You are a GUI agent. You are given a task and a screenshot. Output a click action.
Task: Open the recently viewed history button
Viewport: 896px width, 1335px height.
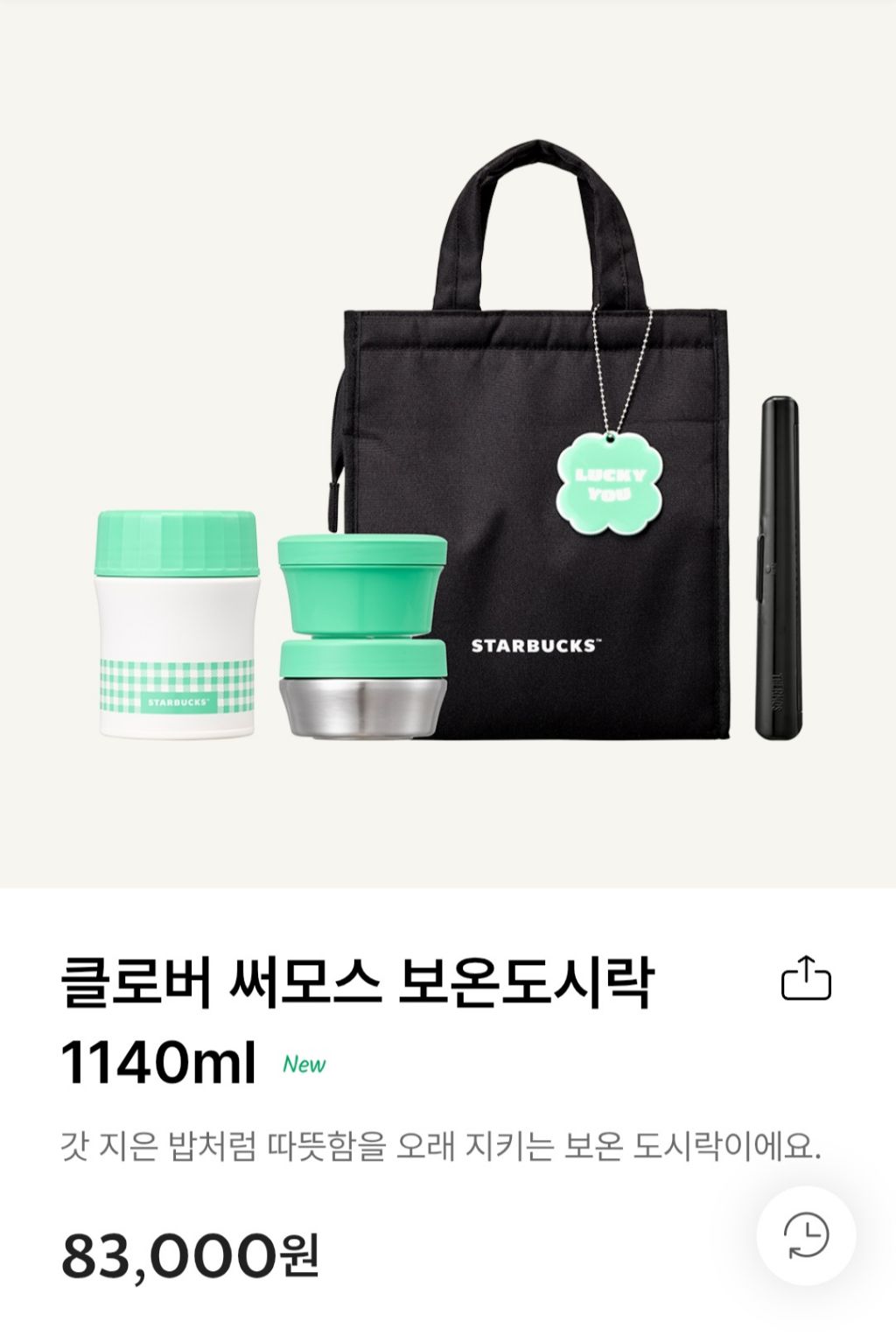coord(806,1235)
